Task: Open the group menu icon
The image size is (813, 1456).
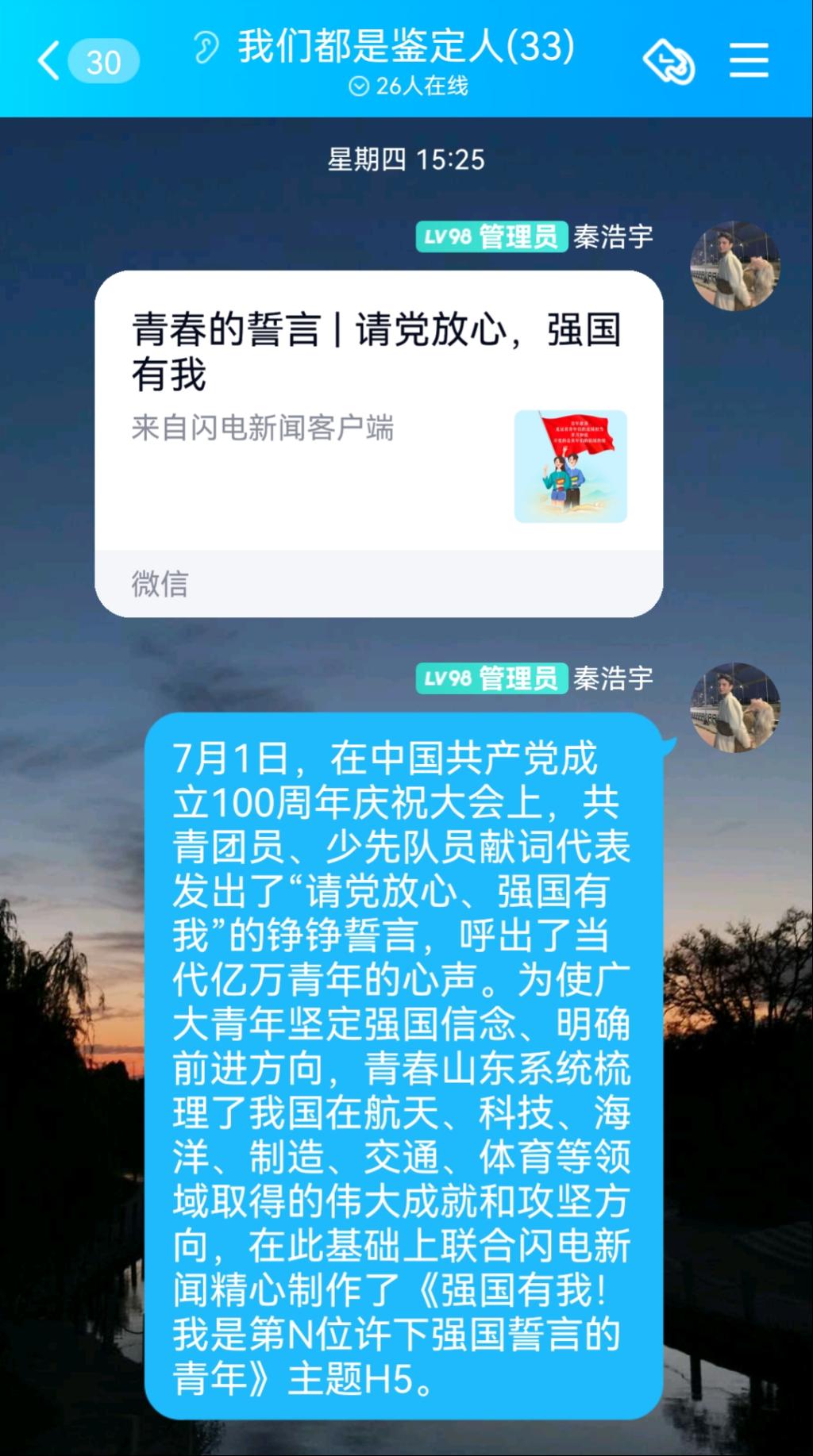Action: [x=749, y=61]
